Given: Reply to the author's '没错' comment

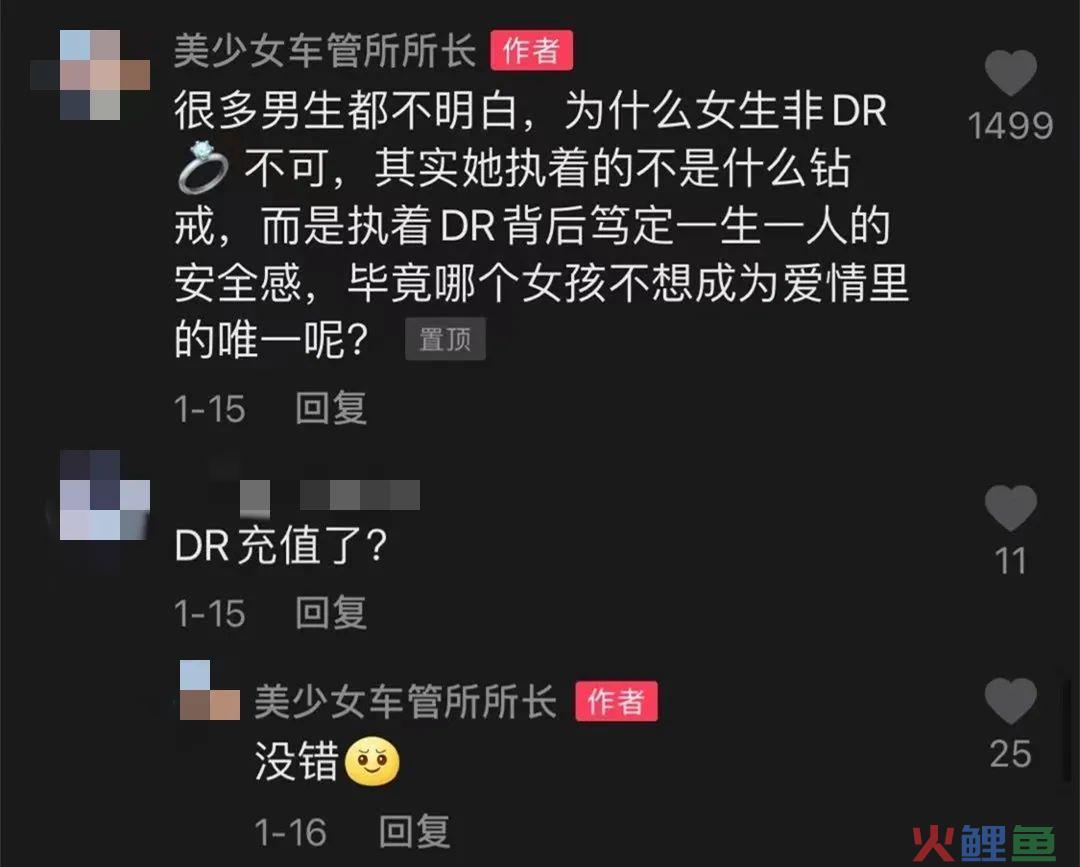Looking at the screenshot, I should click(x=414, y=830).
